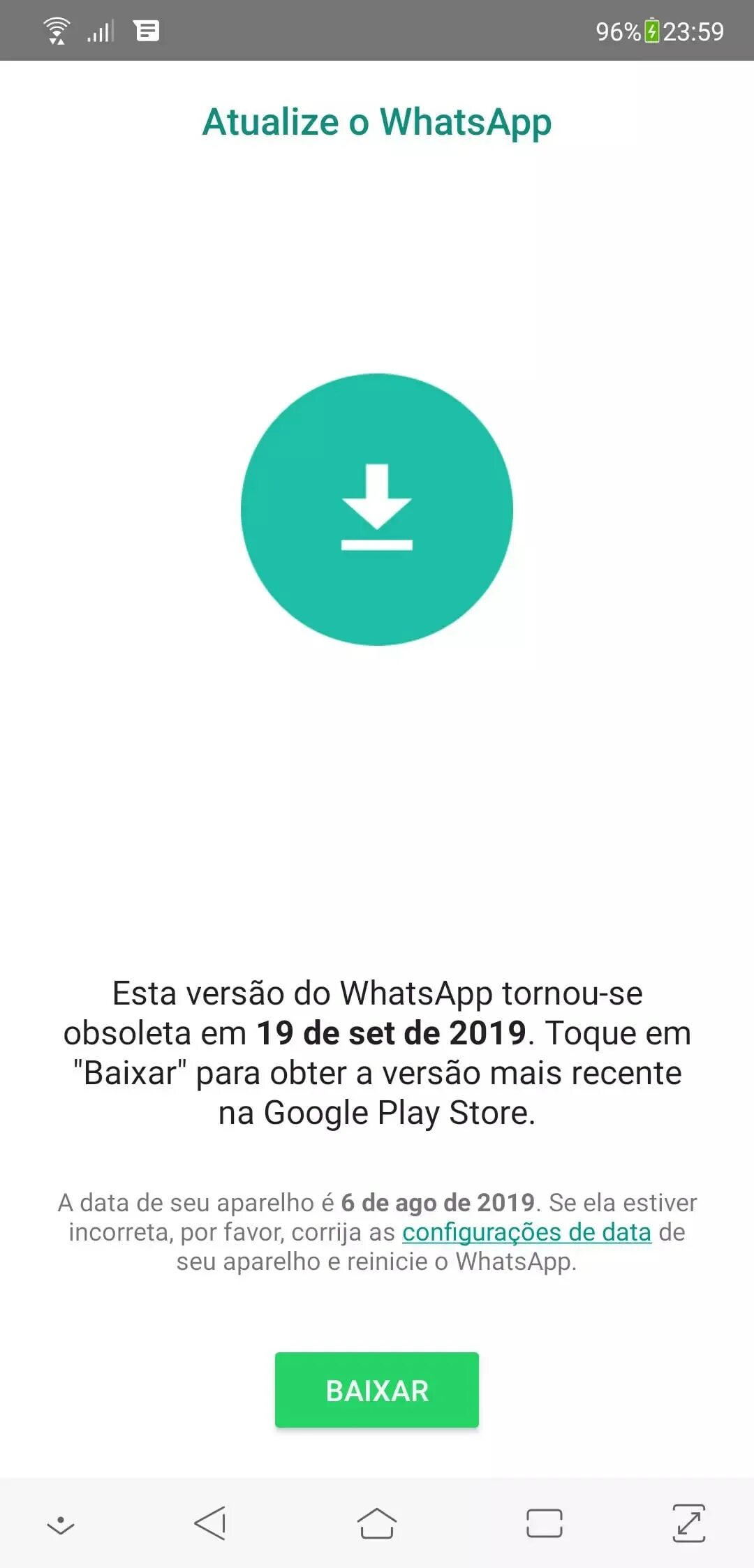Open the configurações de data link
Screen dimensions: 754x1568
[526, 1232]
